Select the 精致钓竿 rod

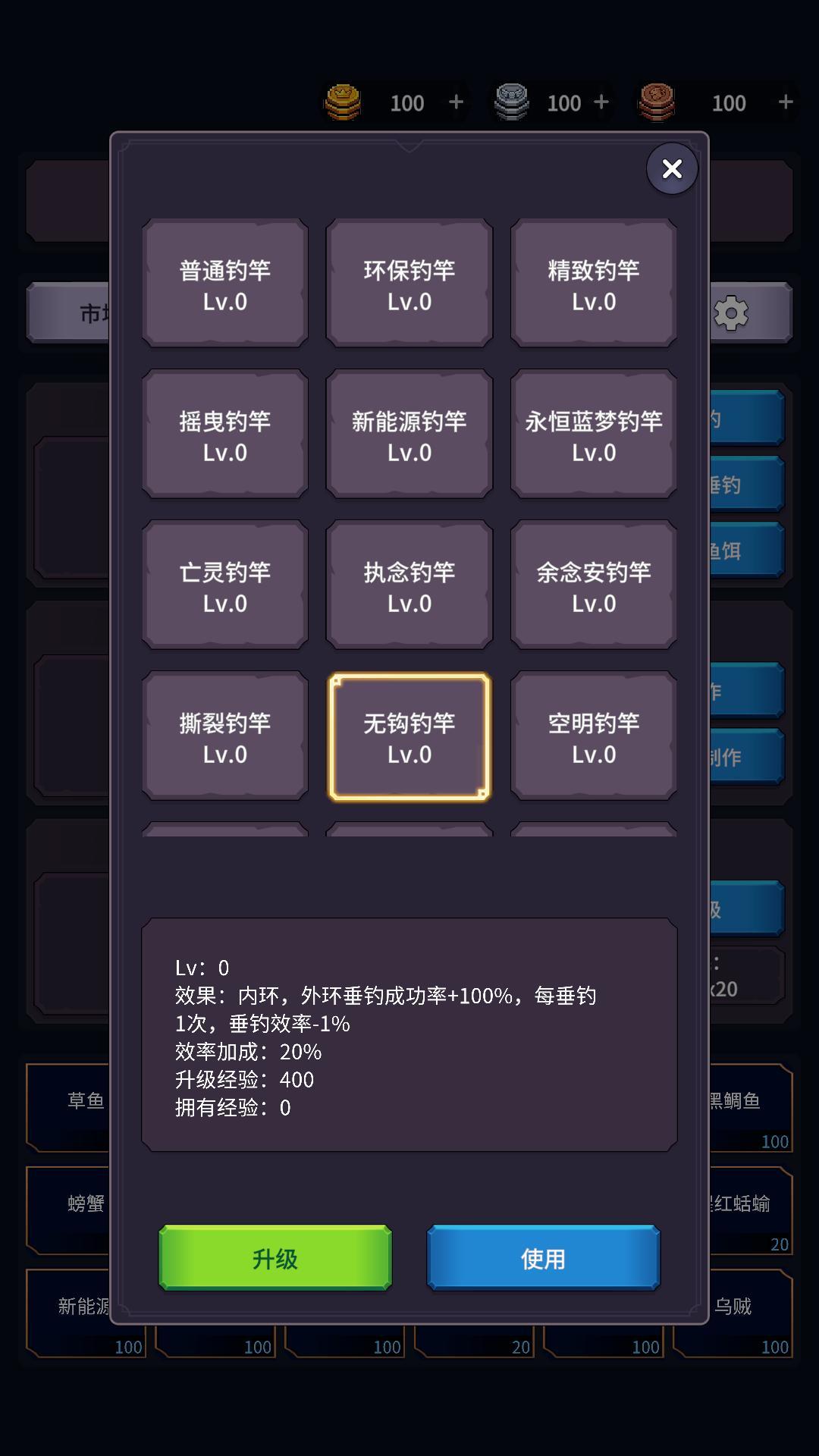pyautogui.click(x=594, y=284)
